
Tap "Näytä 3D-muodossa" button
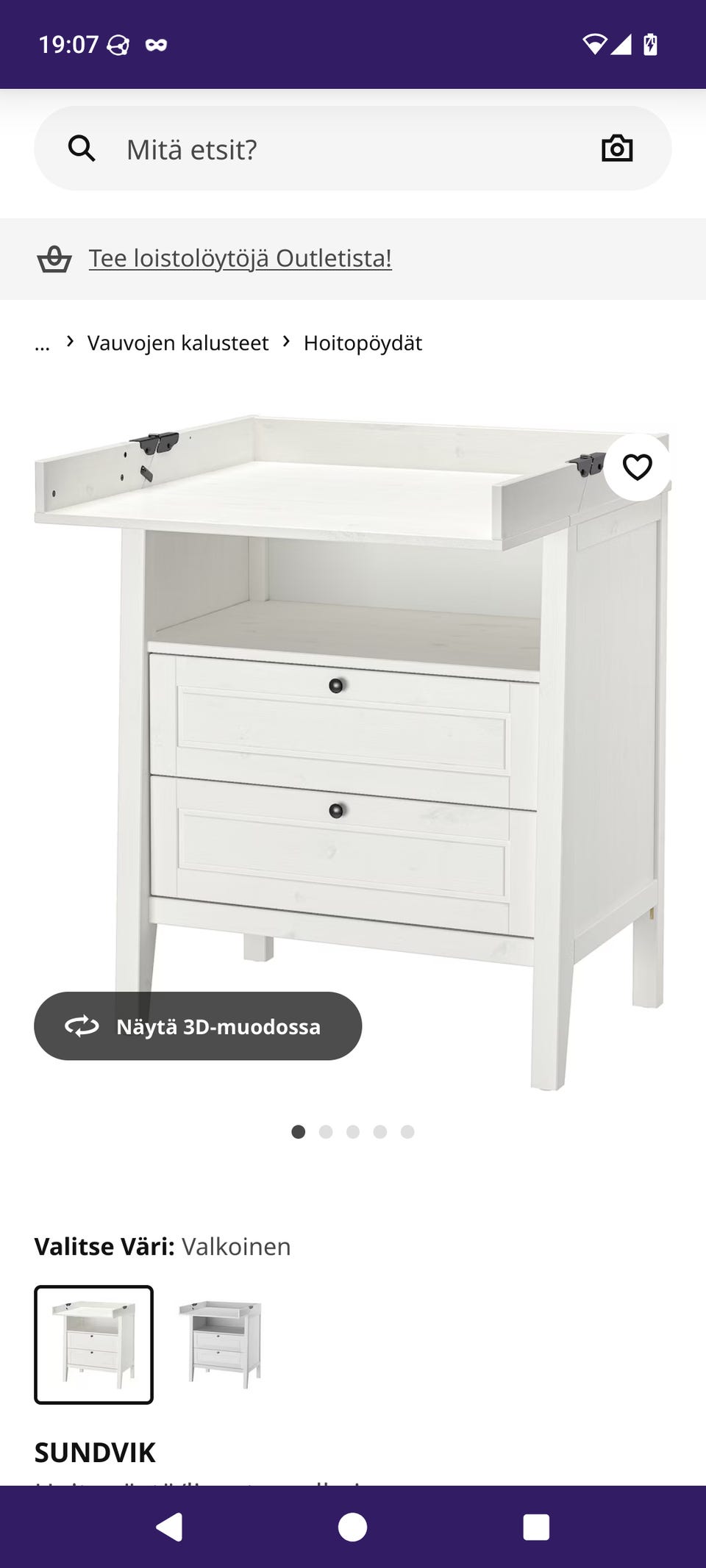click(198, 1026)
